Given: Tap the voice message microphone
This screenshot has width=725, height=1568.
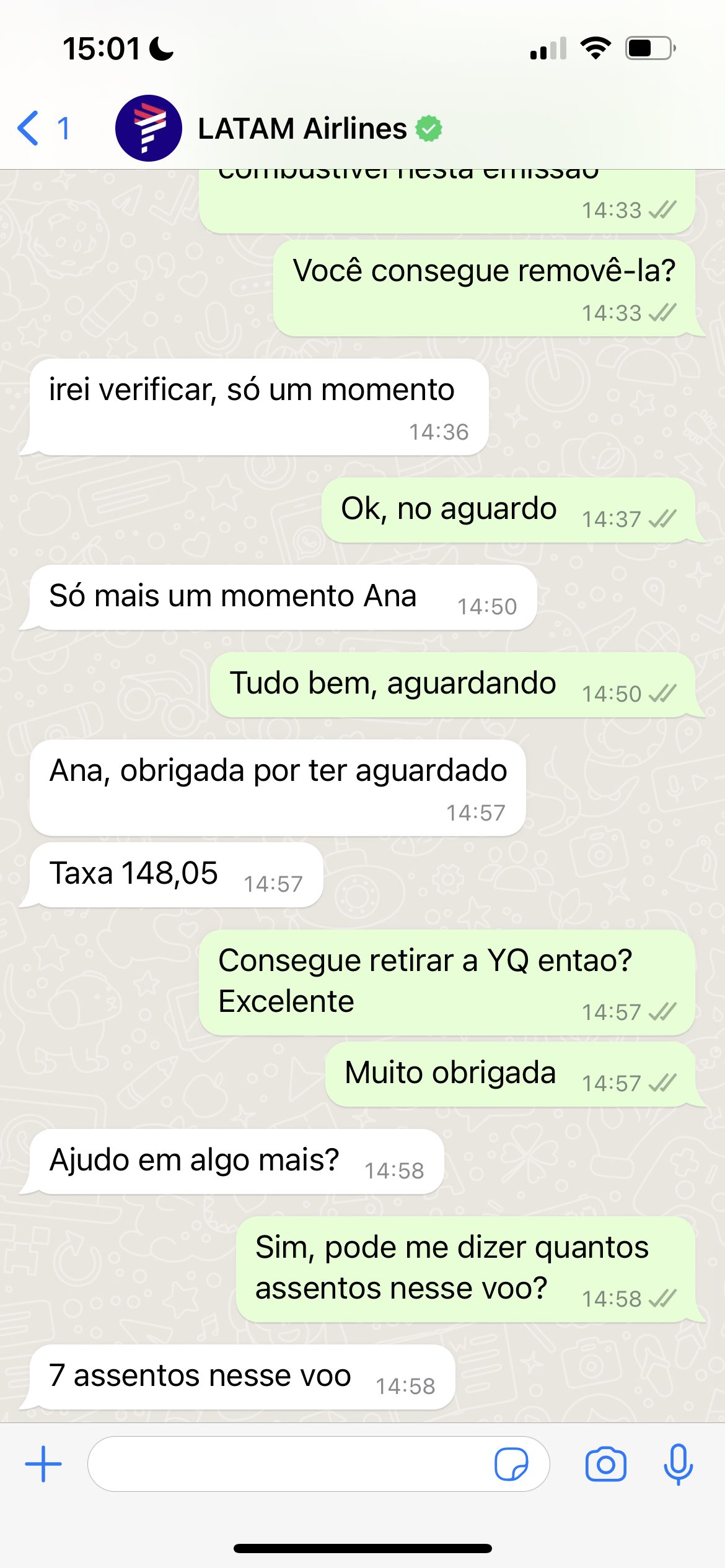Looking at the screenshot, I should pos(678,1464).
